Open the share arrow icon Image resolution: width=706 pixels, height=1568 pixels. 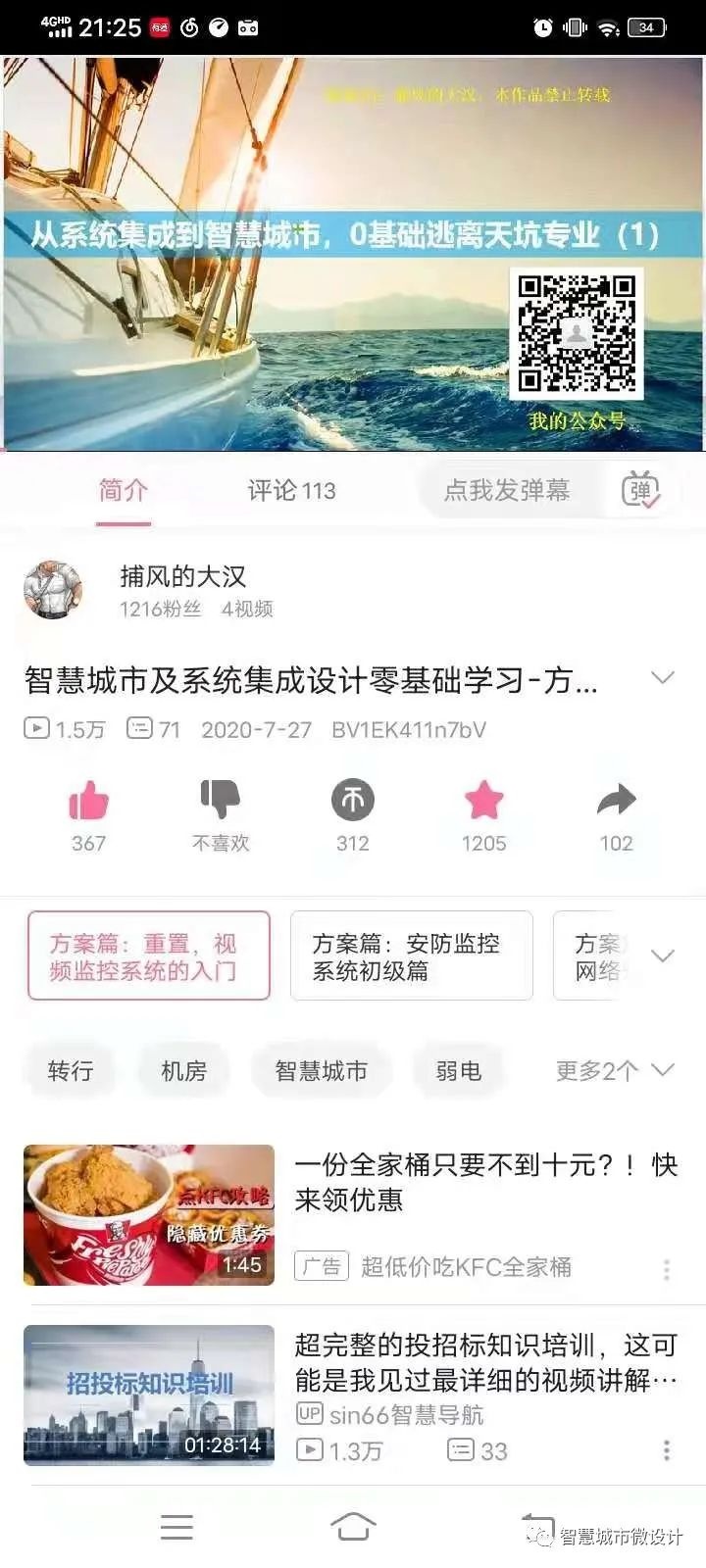point(616,800)
